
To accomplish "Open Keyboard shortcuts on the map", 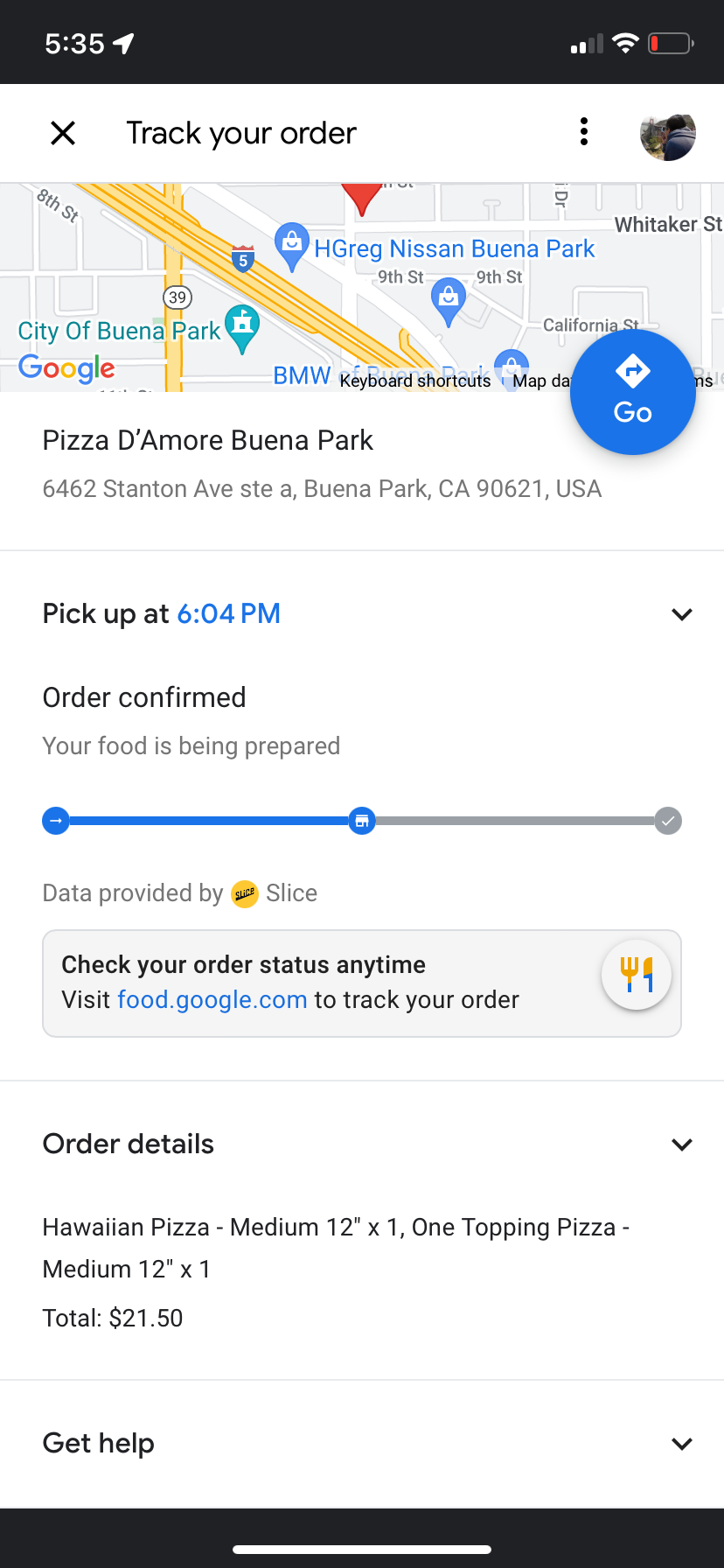I will 415,381.
